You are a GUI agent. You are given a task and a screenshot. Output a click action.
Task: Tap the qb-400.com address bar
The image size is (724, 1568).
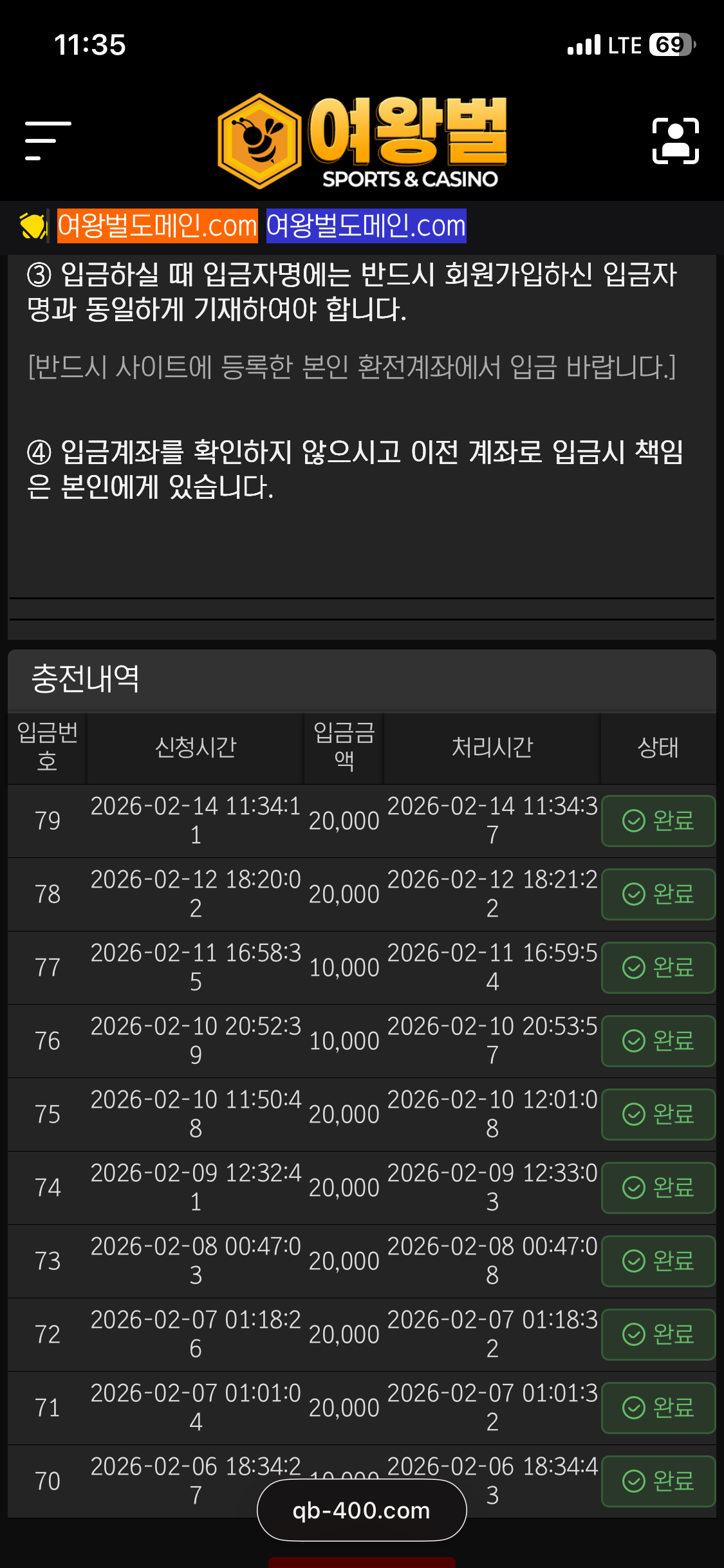[x=362, y=1510]
